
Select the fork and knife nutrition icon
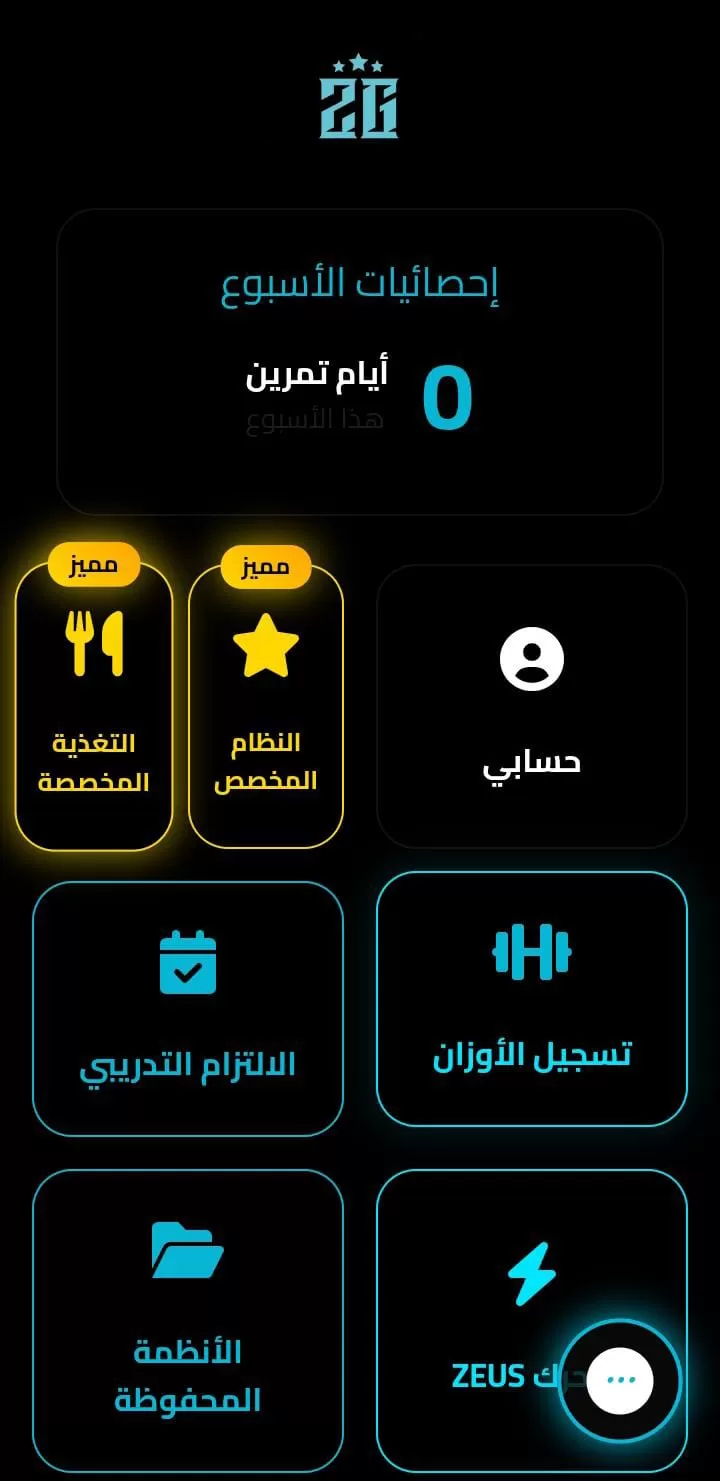tap(92, 645)
